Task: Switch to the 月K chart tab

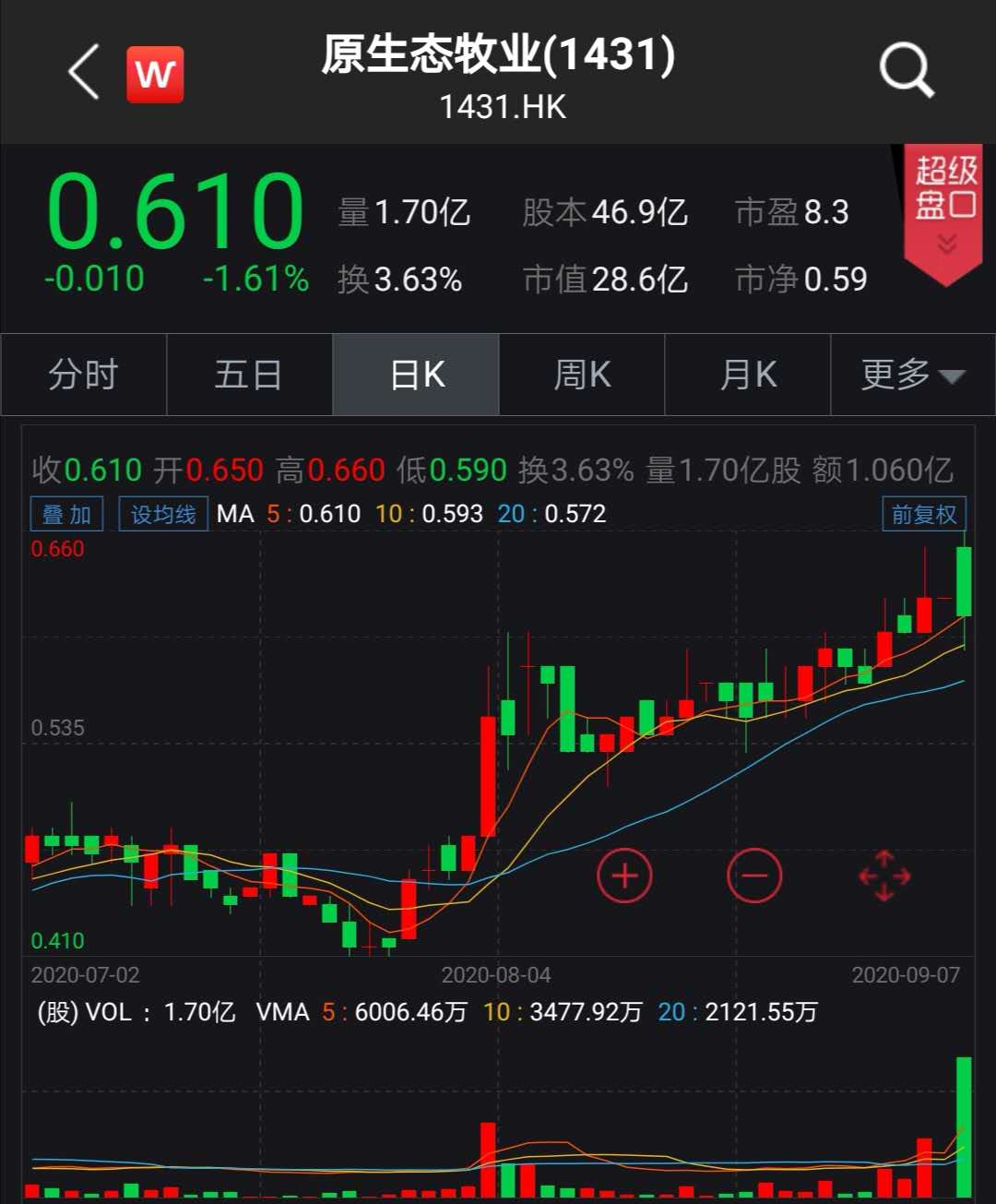Action: pyautogui.click(x=748, y=375)
